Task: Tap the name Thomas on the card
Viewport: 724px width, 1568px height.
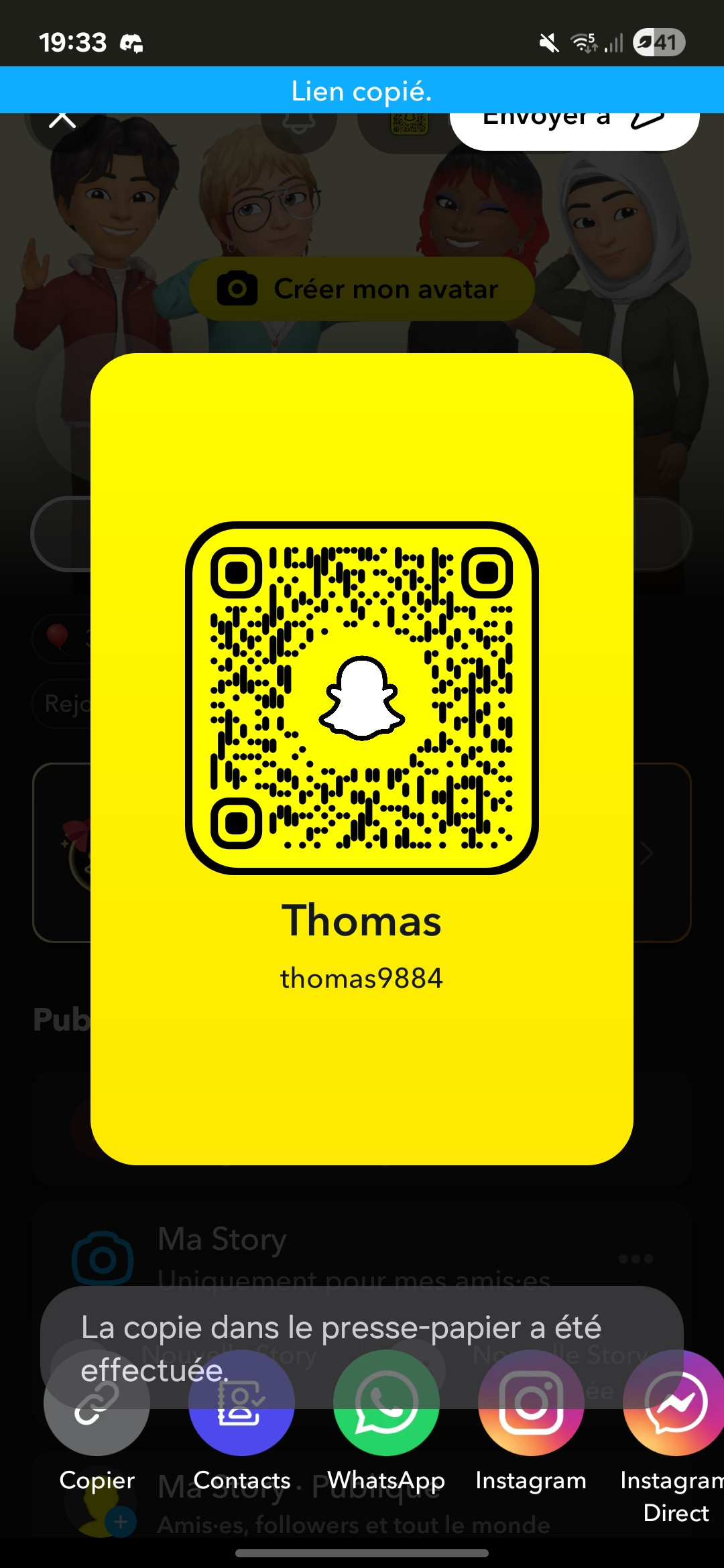Action: (361, 919)
